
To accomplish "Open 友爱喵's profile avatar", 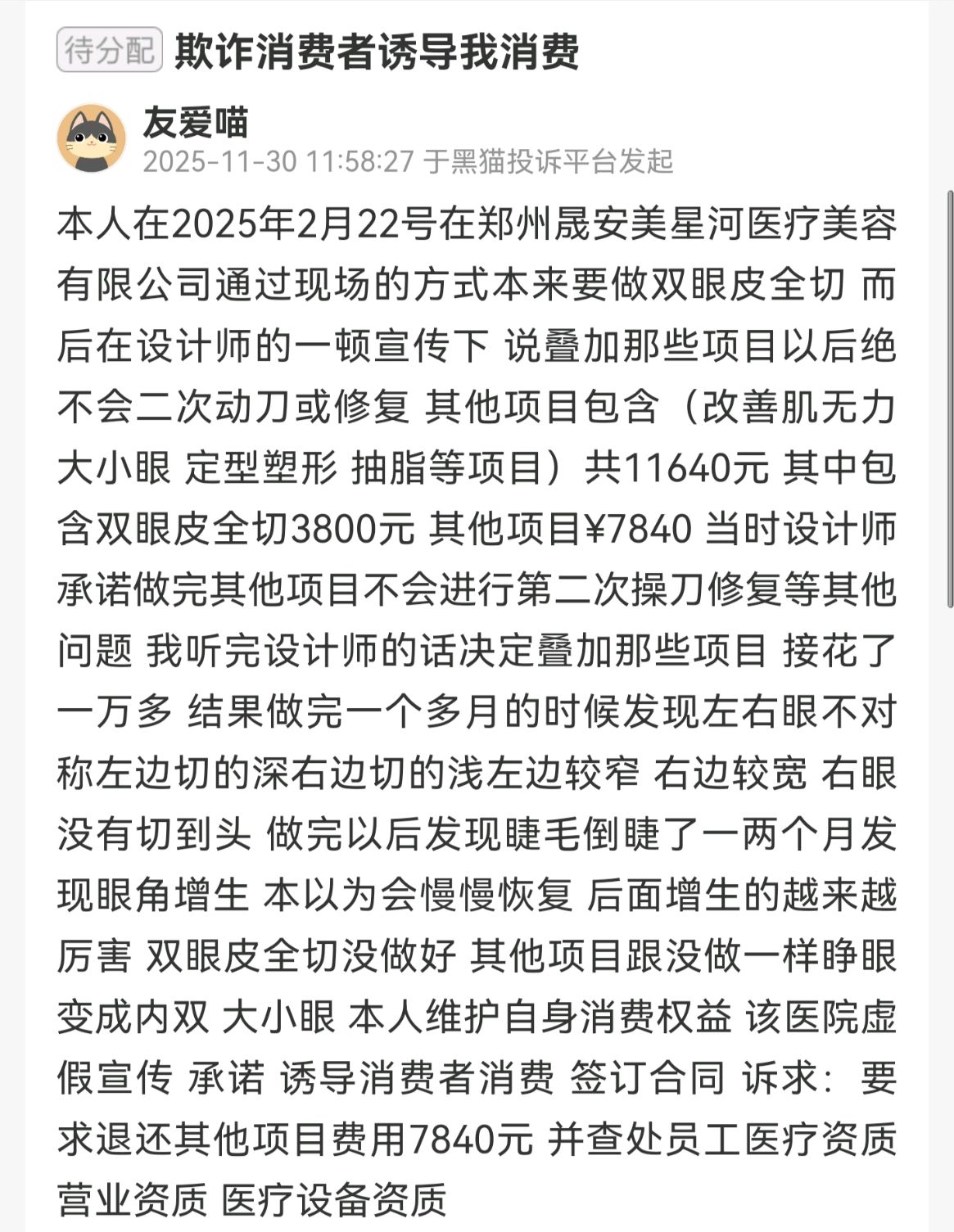I will click(x=91, y=138).
